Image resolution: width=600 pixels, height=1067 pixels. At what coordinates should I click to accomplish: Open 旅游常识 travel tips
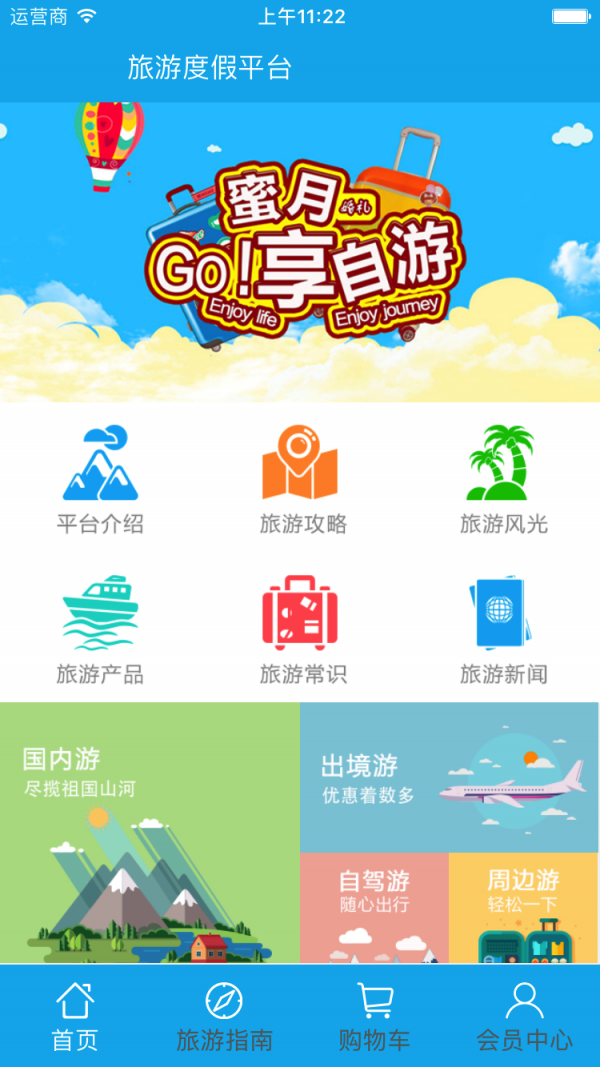tap(300, 631)
